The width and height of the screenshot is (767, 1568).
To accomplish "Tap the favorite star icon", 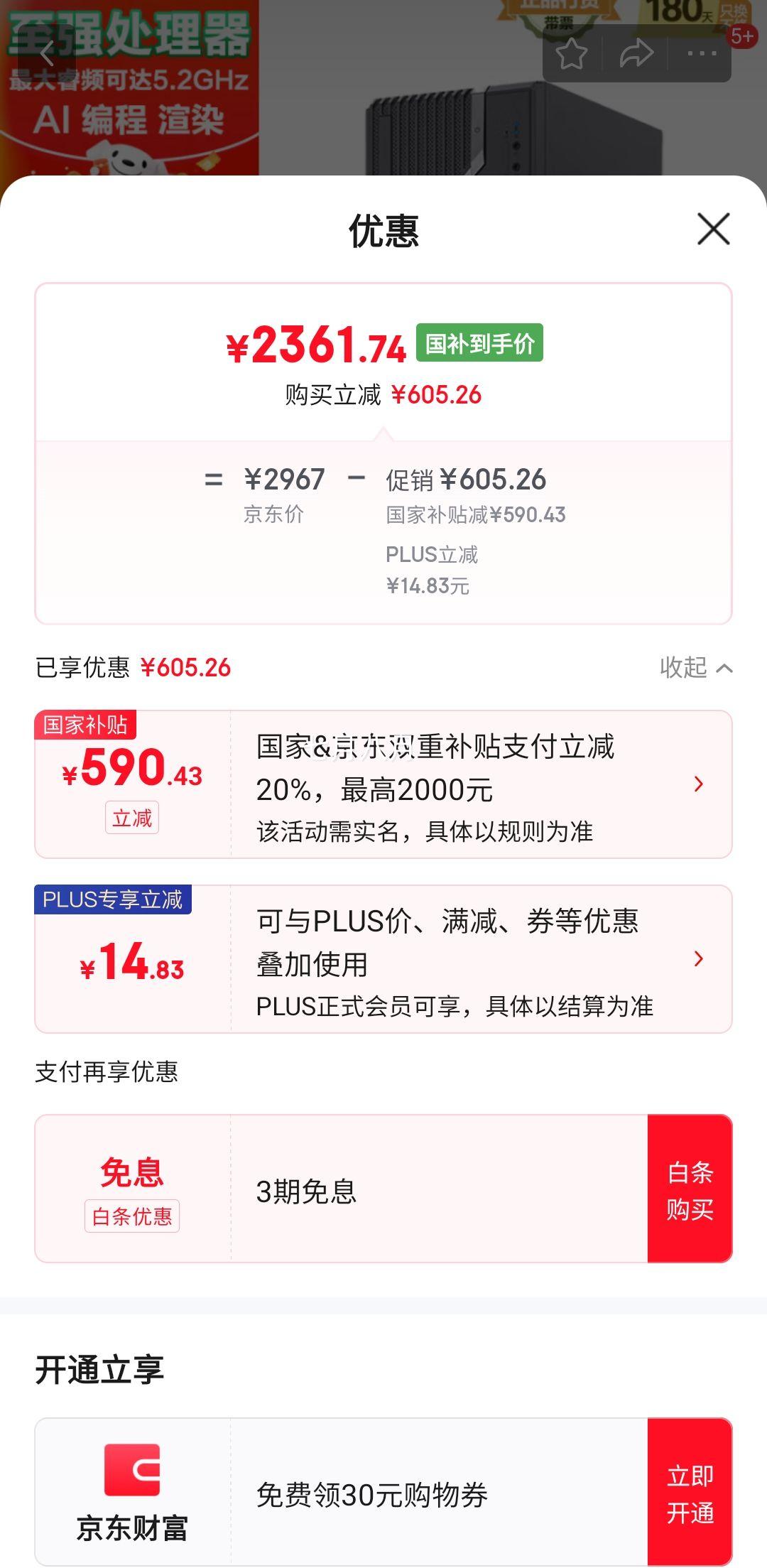I will click(x=572, y=53).
